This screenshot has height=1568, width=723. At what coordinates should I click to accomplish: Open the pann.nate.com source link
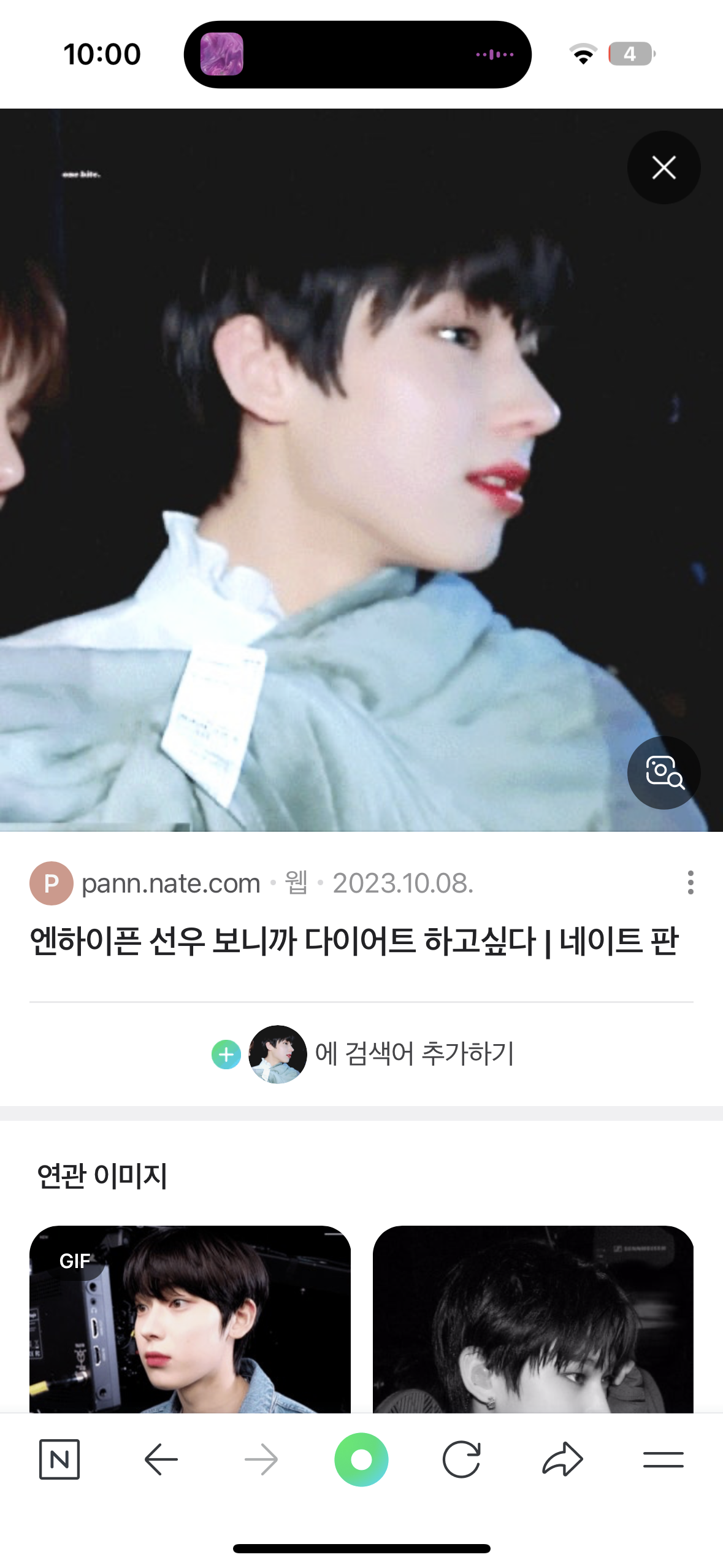[x=170, y=883]
